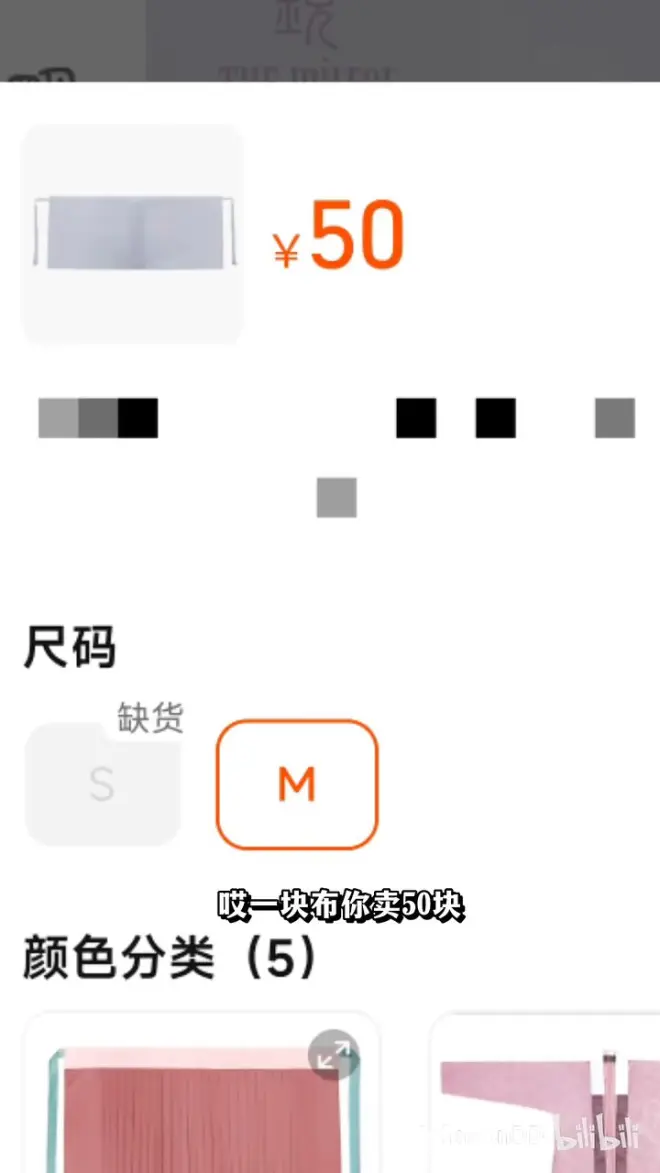
Task: Enlarge the red pleated skirt image
Action: point(333,1054)
